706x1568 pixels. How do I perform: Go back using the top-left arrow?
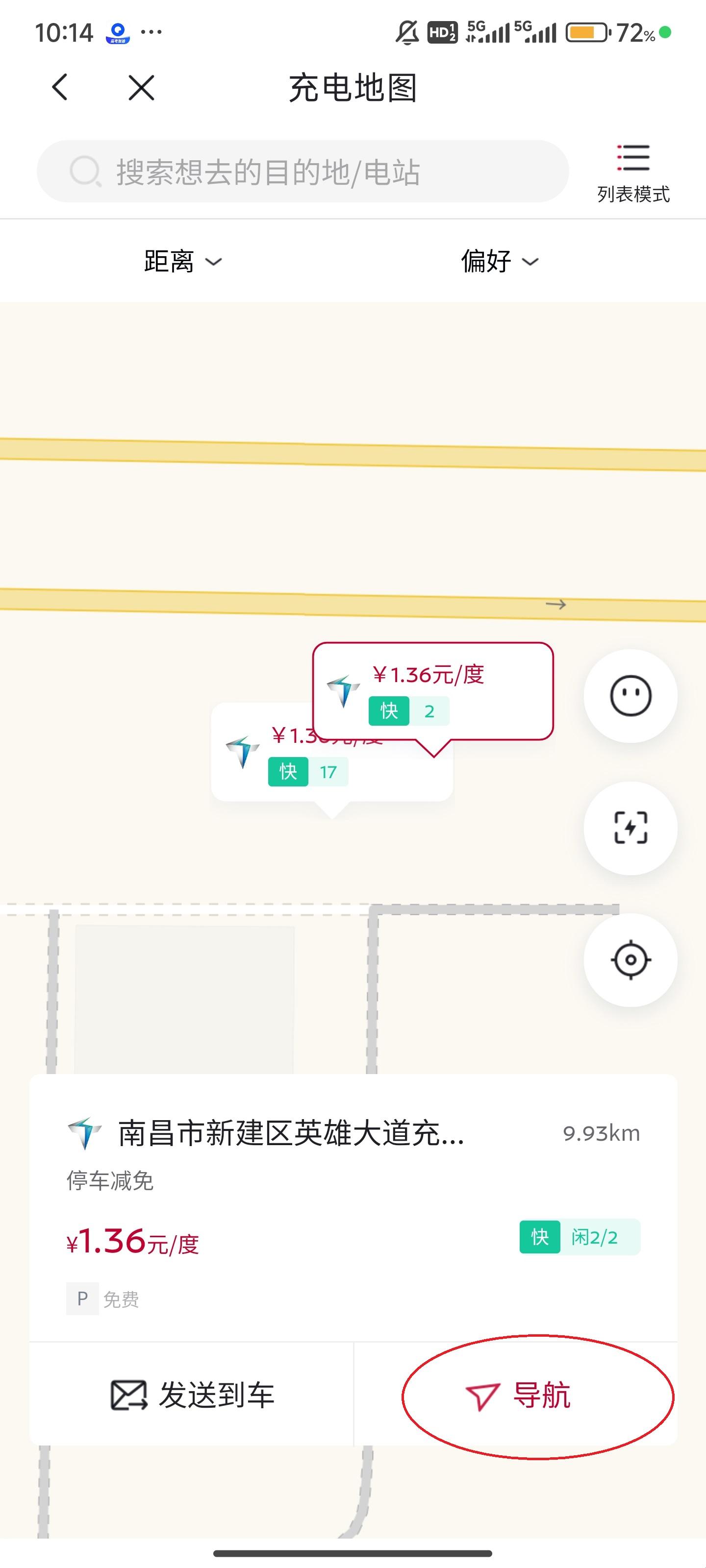point(60,88)
